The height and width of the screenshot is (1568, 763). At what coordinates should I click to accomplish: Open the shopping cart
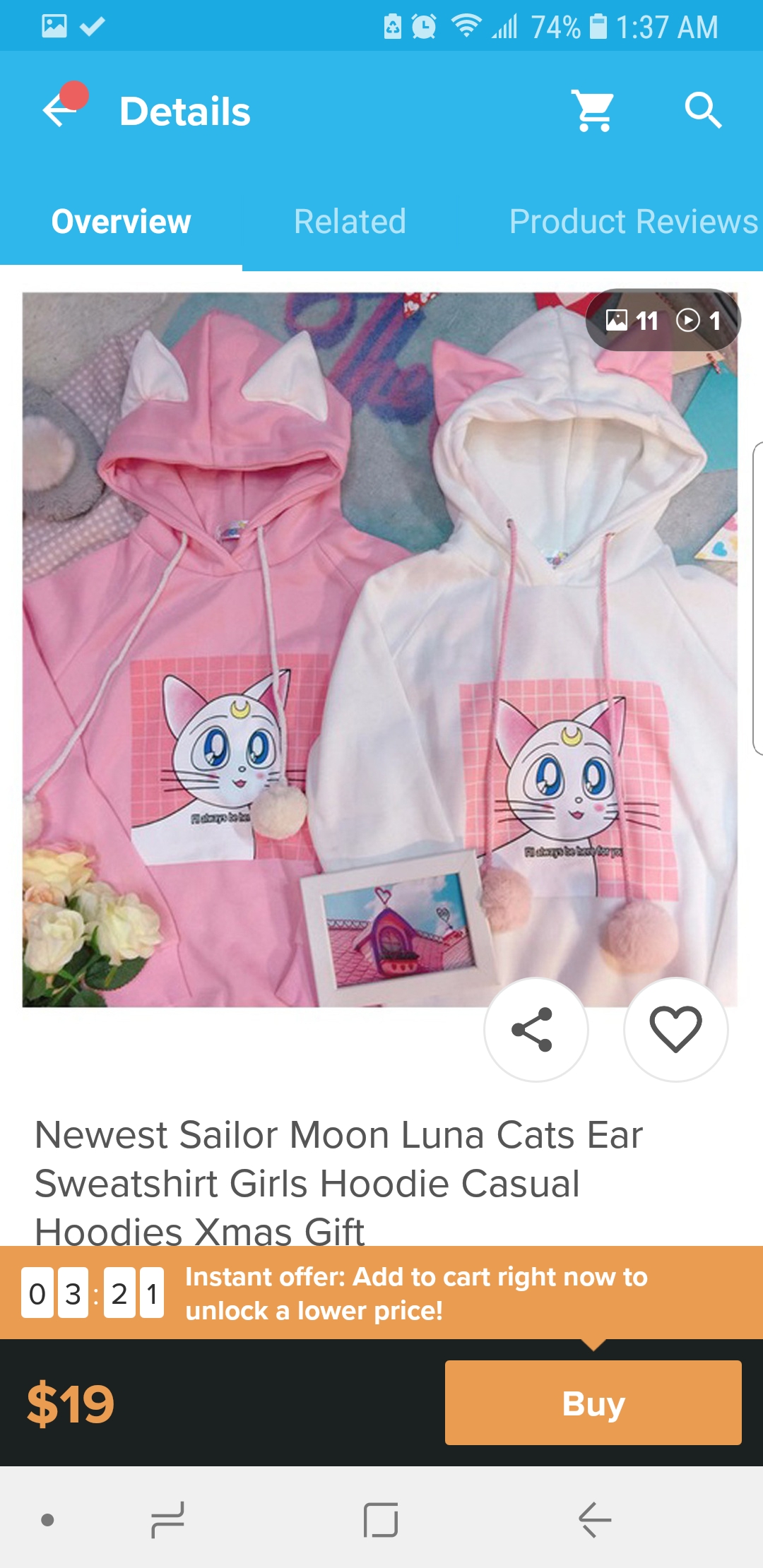[593, 110]
